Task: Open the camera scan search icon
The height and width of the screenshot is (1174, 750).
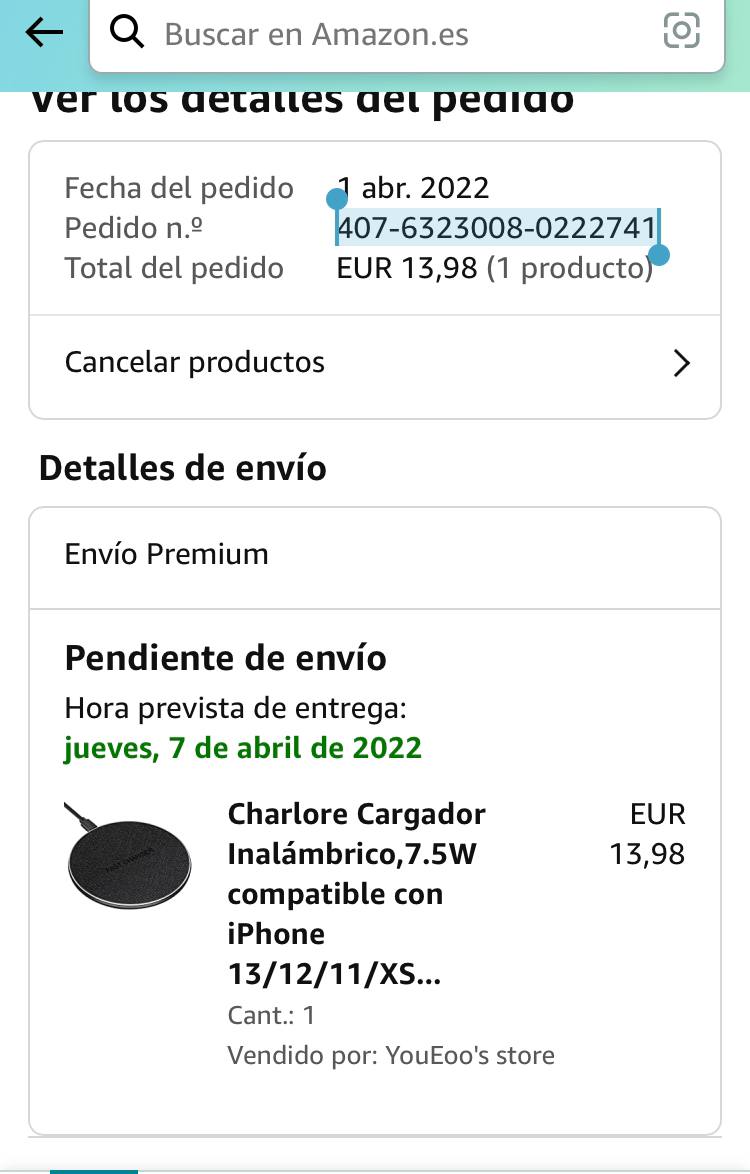Action: 682,32
